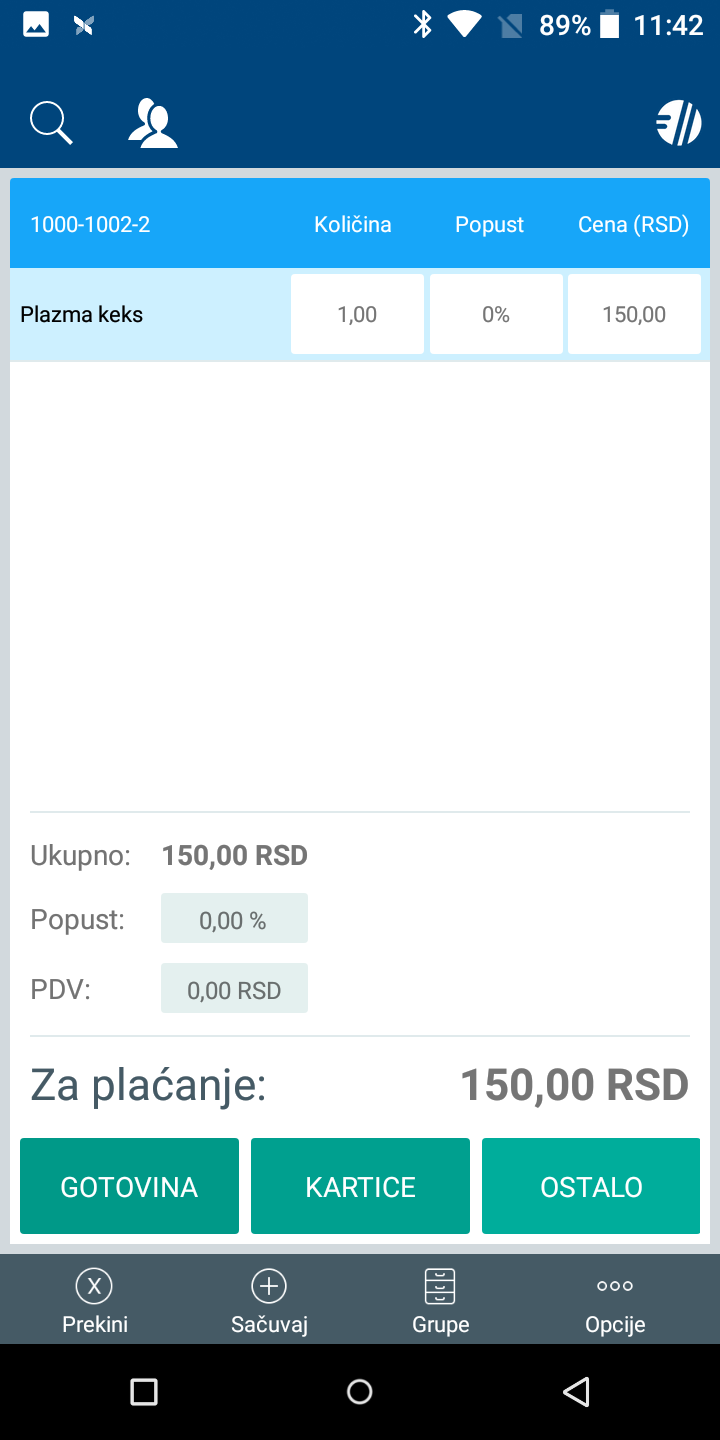Open the product search
Screen dimensions: 720x1440
point(51,124)
